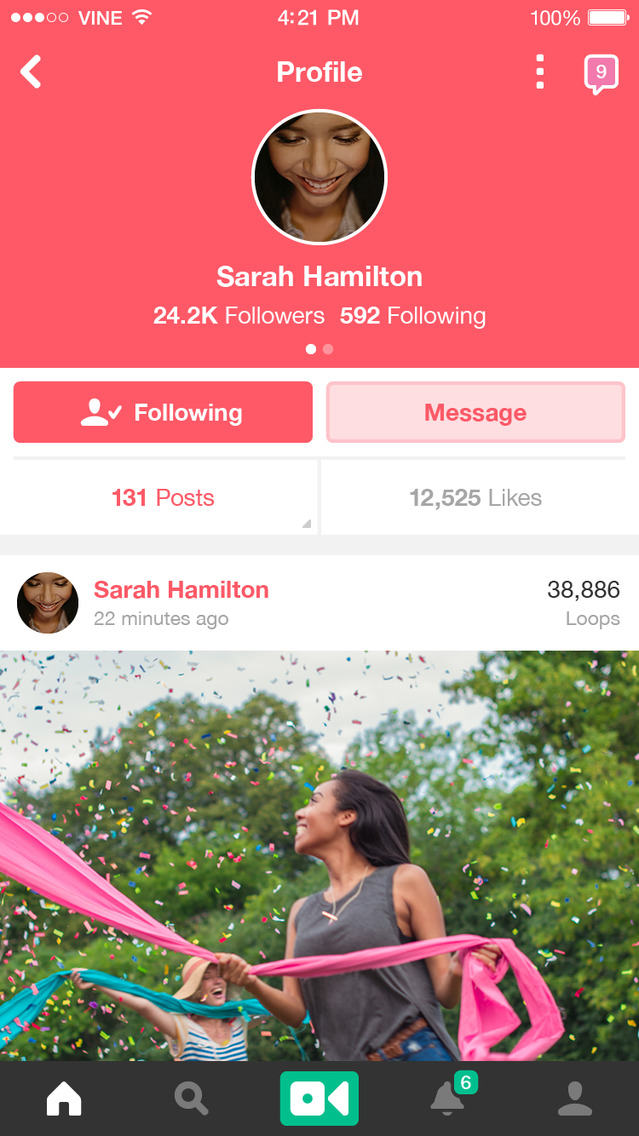The width and height of the screenshot is (639, 1136).
Task: Tap the header page indicator dots
Action: tap(319, 349)
